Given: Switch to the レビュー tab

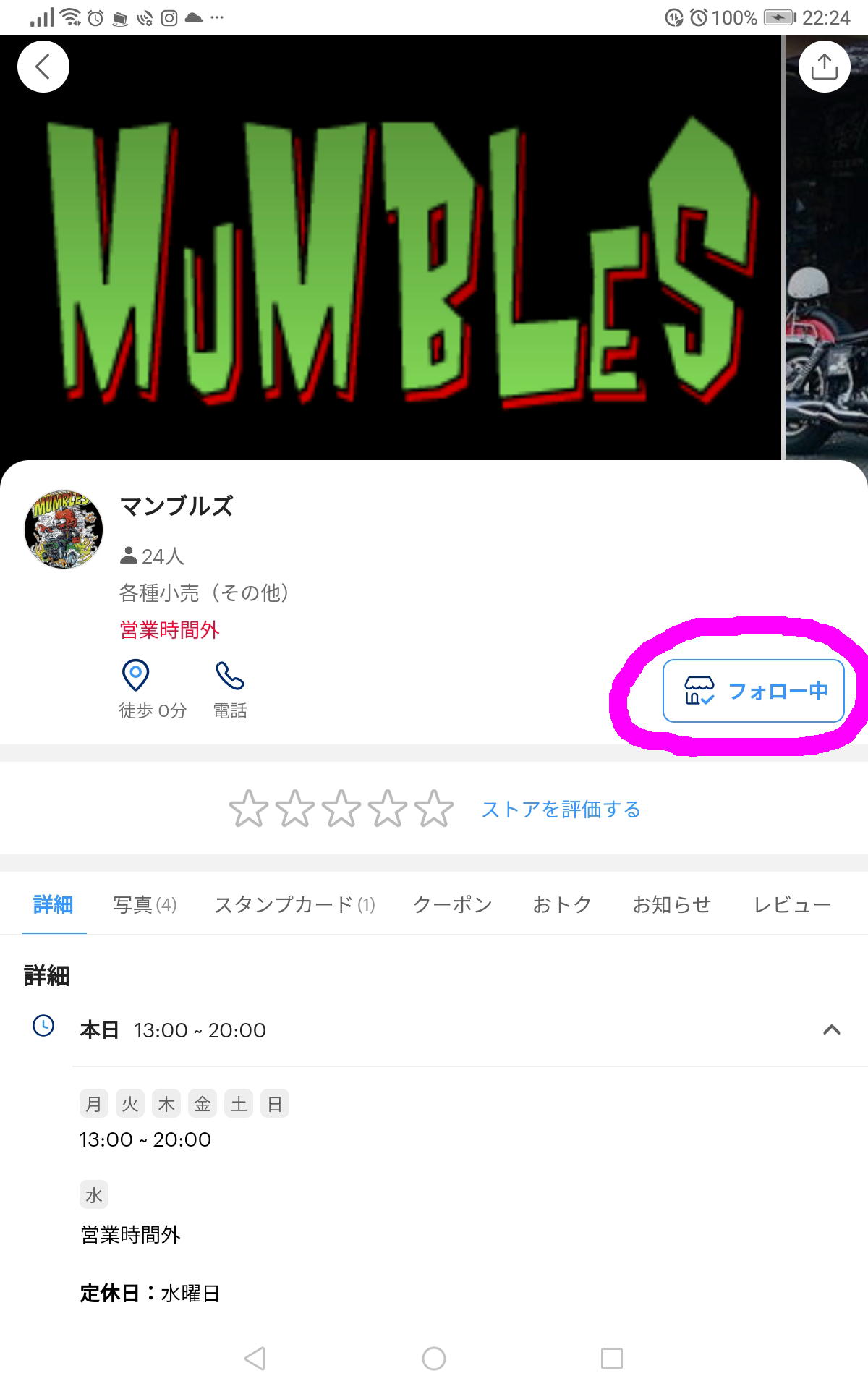Looking at the screenshot, I should click(x=792, y=904).
